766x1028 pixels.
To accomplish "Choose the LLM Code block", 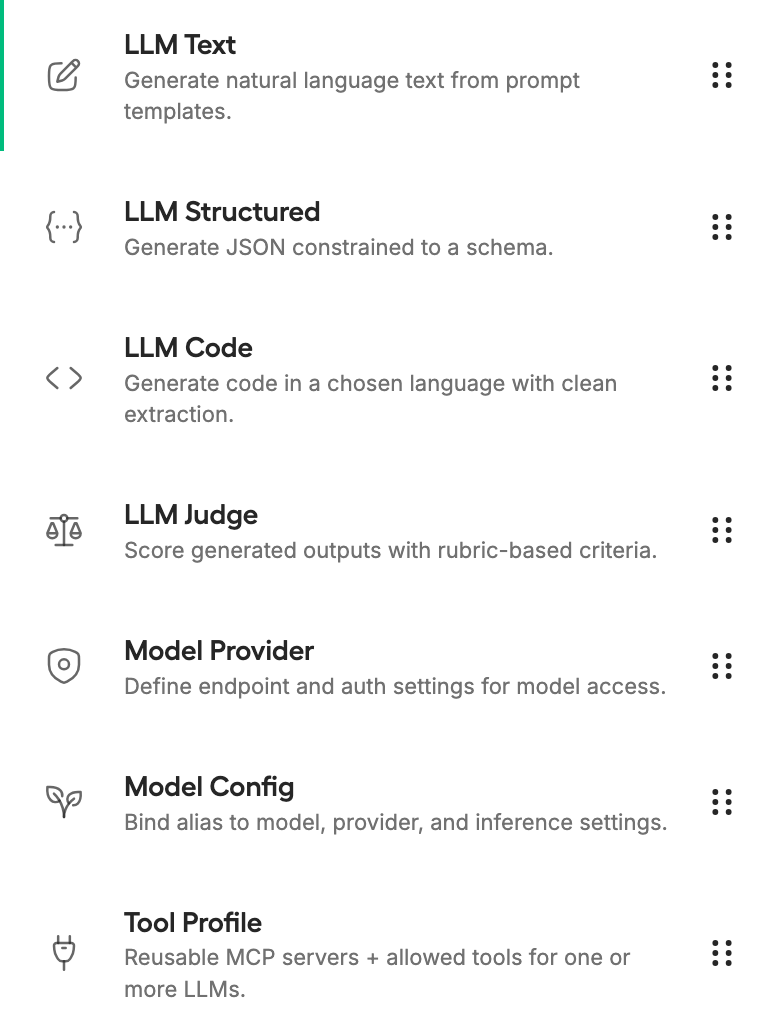I will [x=188, y=348].
